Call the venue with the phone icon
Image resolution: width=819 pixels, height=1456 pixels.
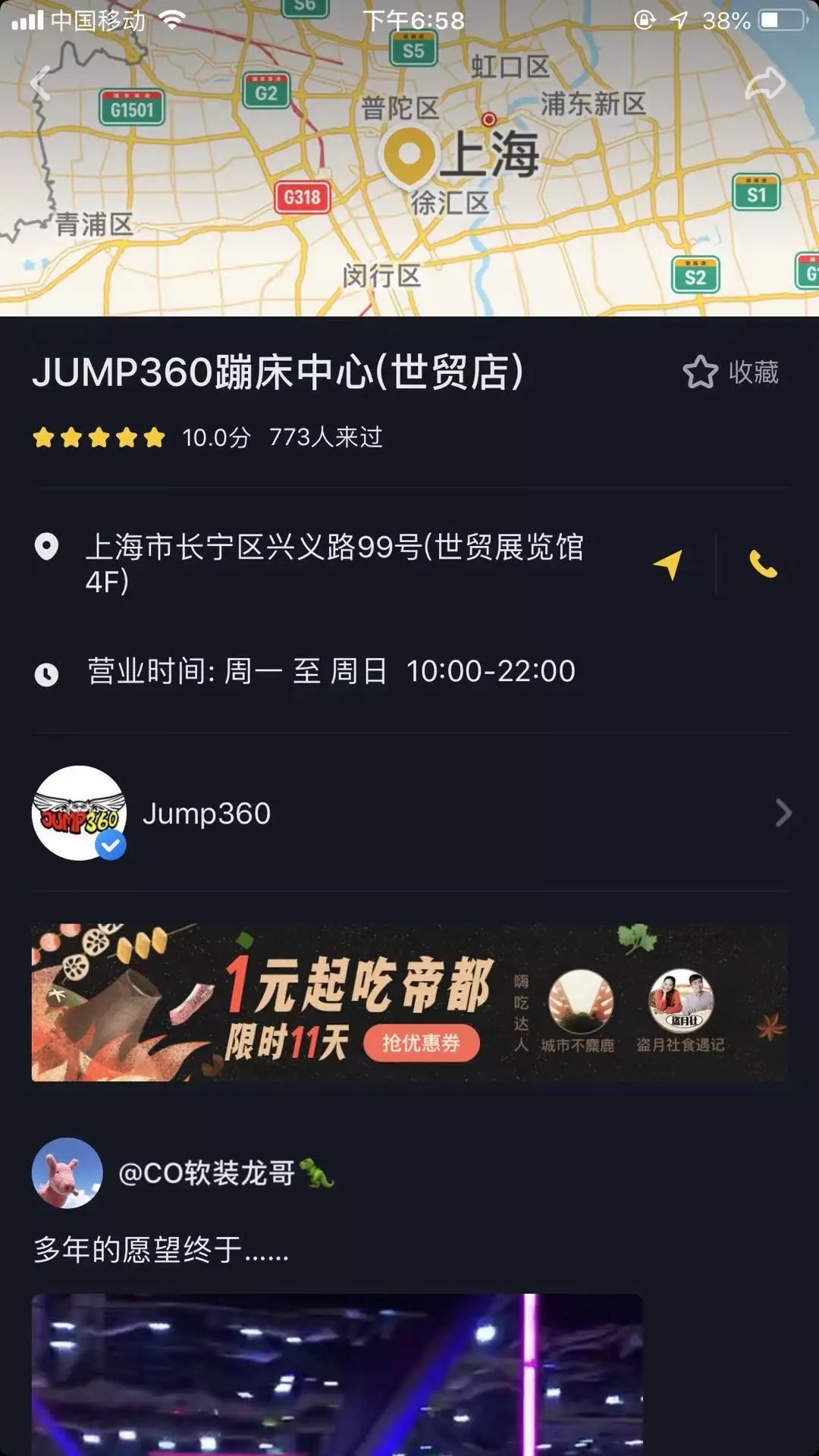764,564
